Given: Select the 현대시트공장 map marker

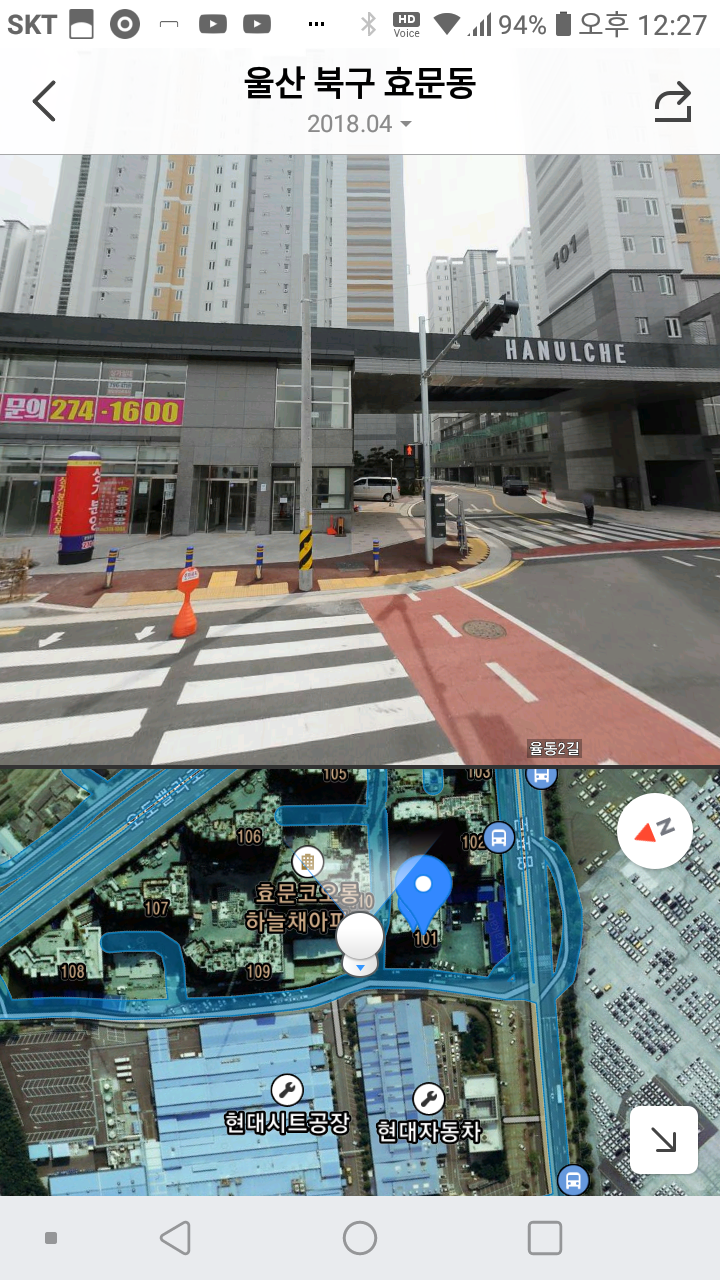Looking at the screenshot, I should (x=287, y=1090).
